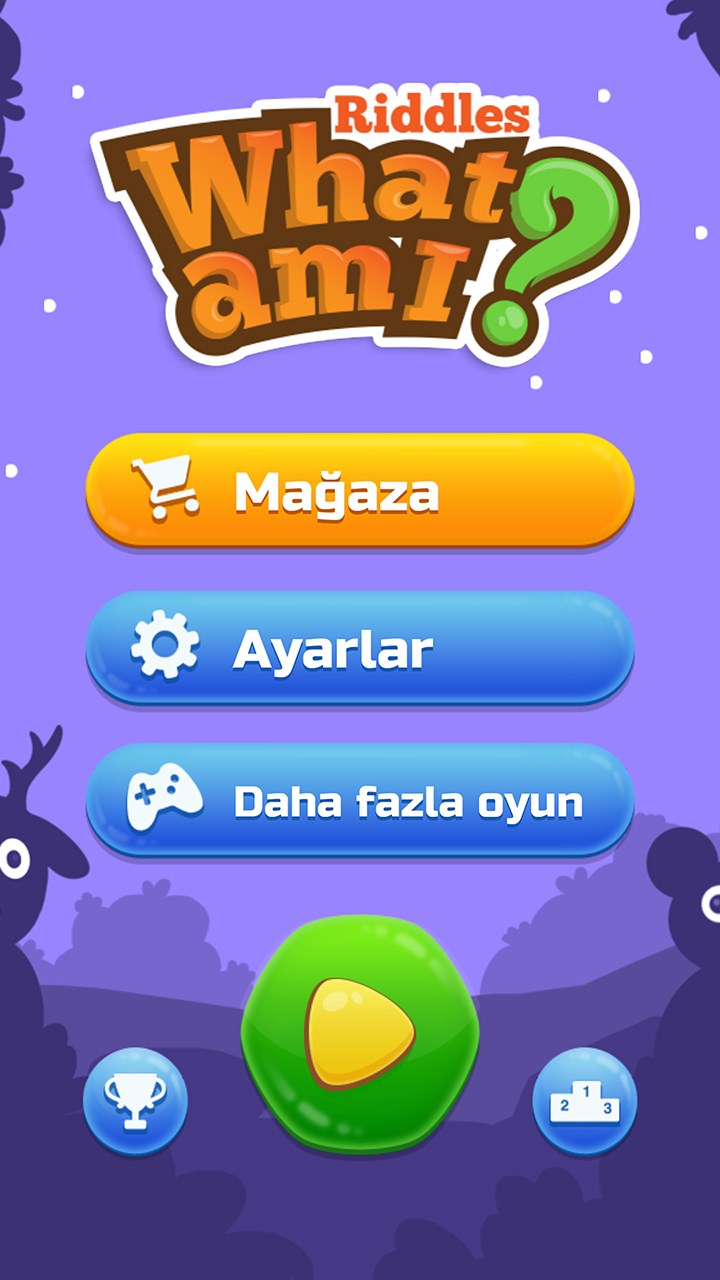Open the trophy achievements icon

[135, 1101]
